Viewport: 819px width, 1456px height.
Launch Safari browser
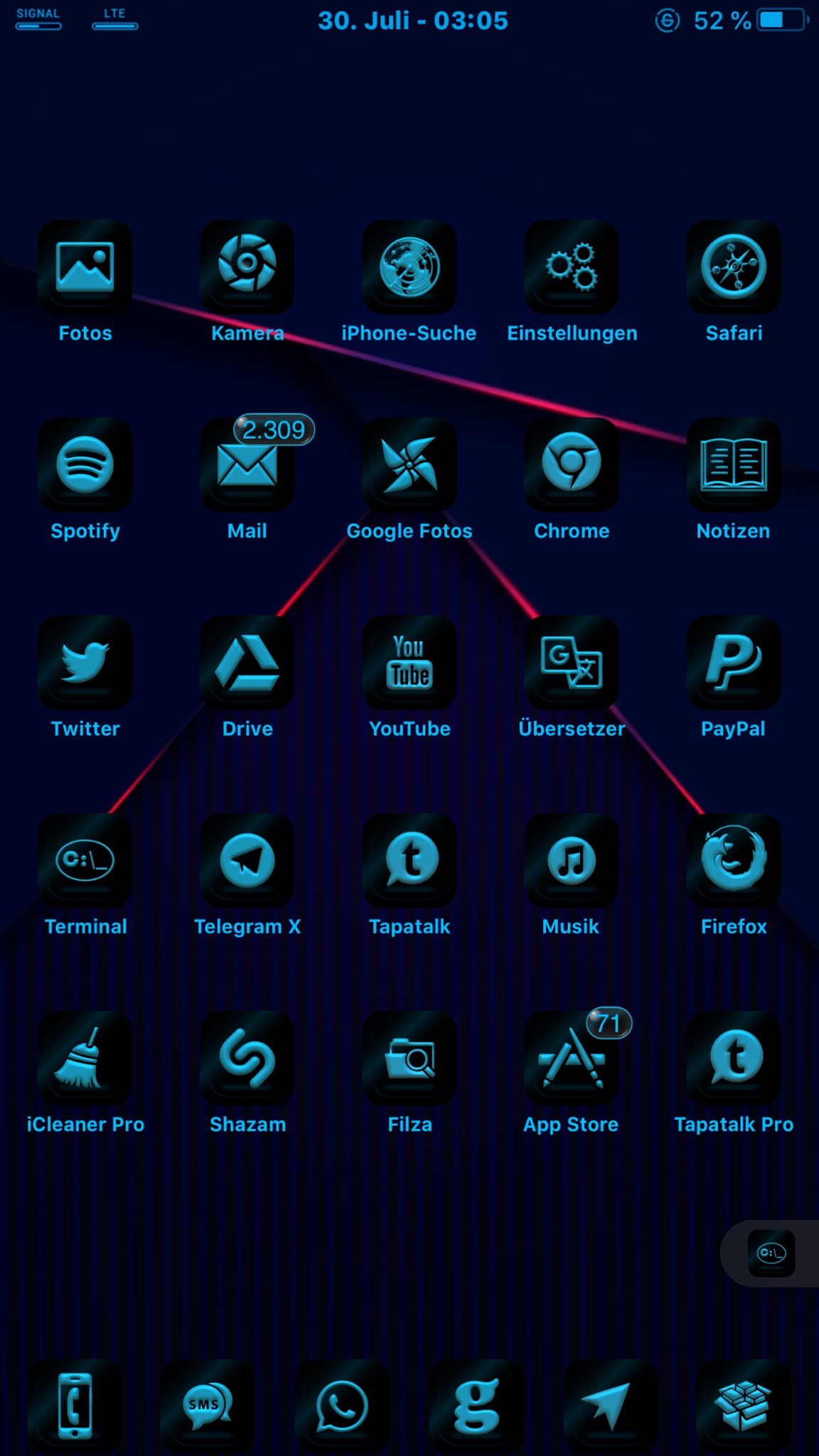pyautogui.click(x=734, y=267)
